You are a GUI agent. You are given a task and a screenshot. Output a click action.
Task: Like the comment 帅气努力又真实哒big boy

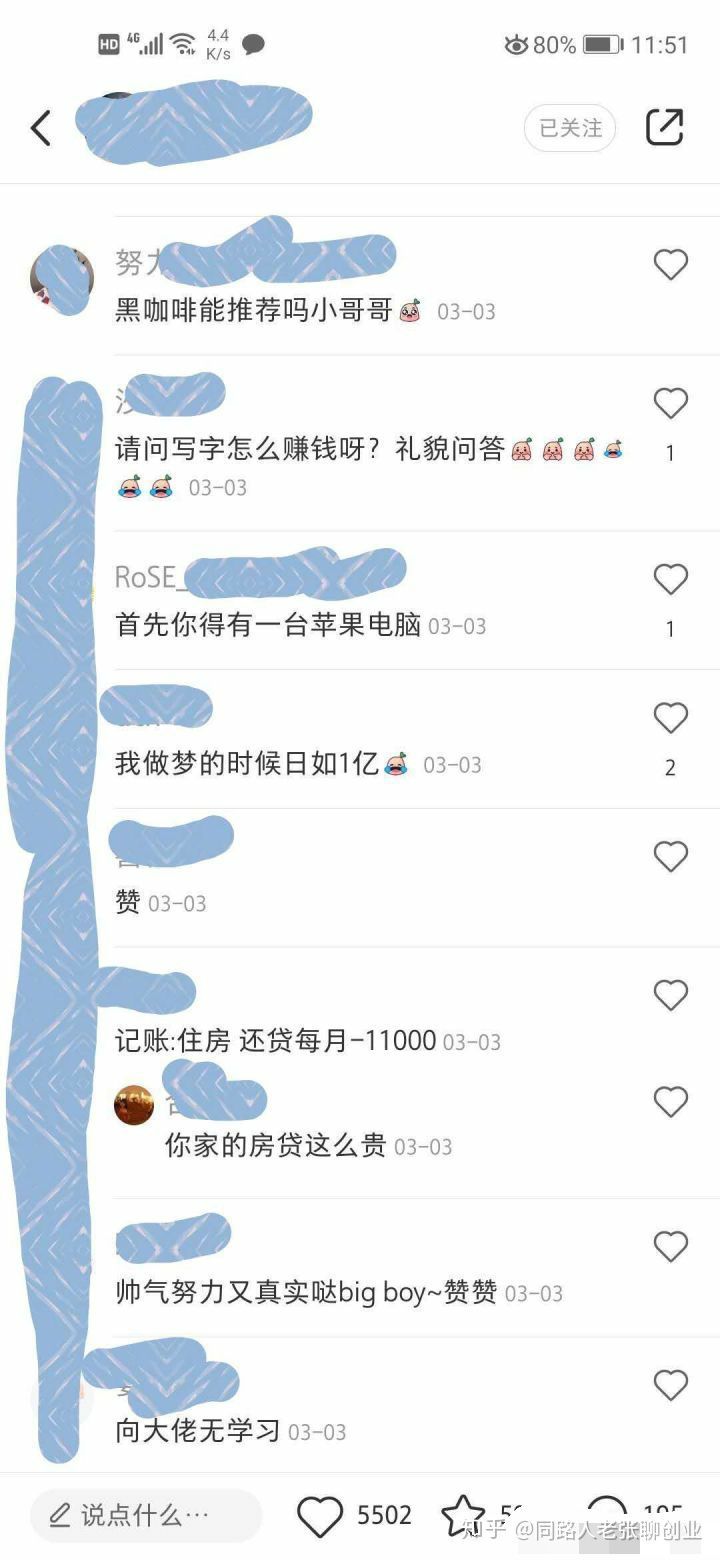670,1247
